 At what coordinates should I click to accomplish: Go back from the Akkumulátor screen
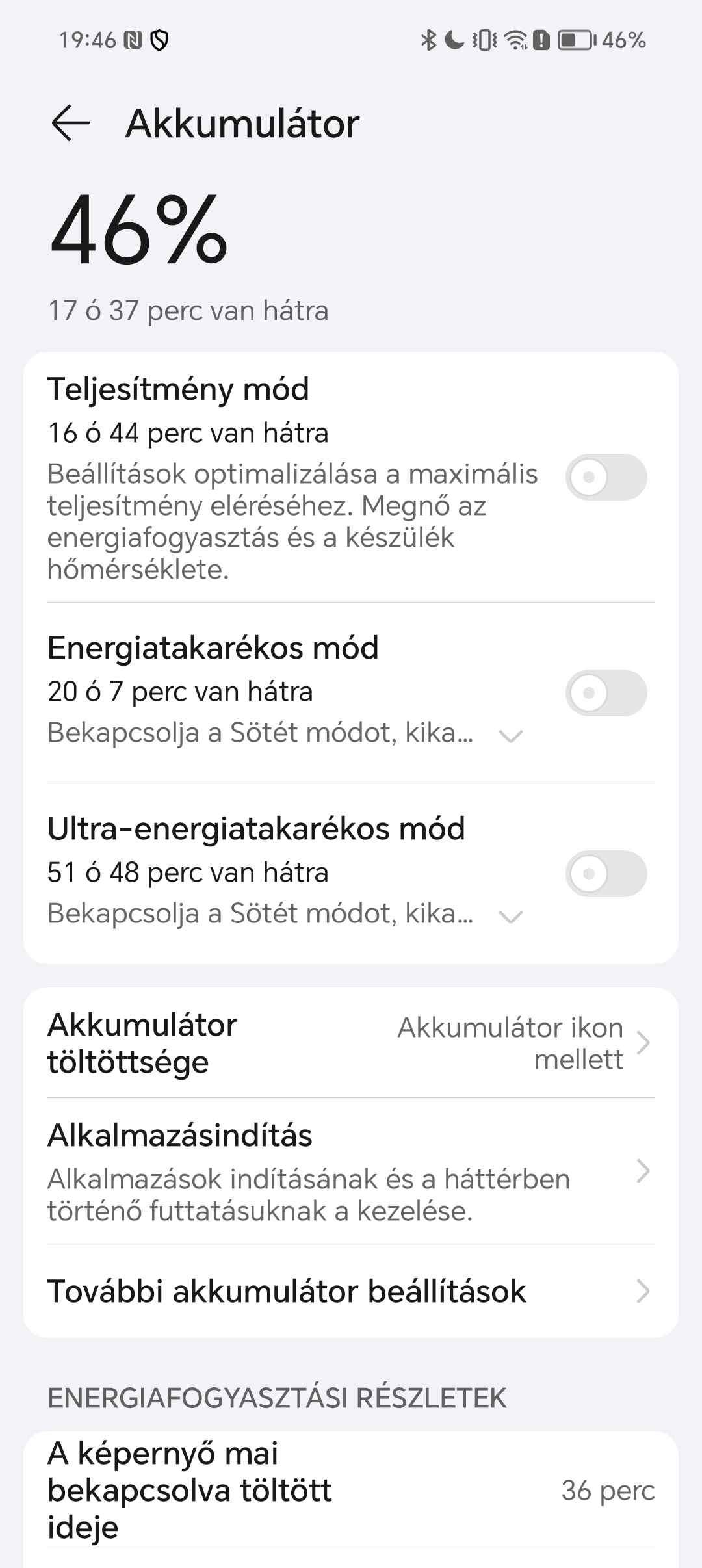(70, 124)
